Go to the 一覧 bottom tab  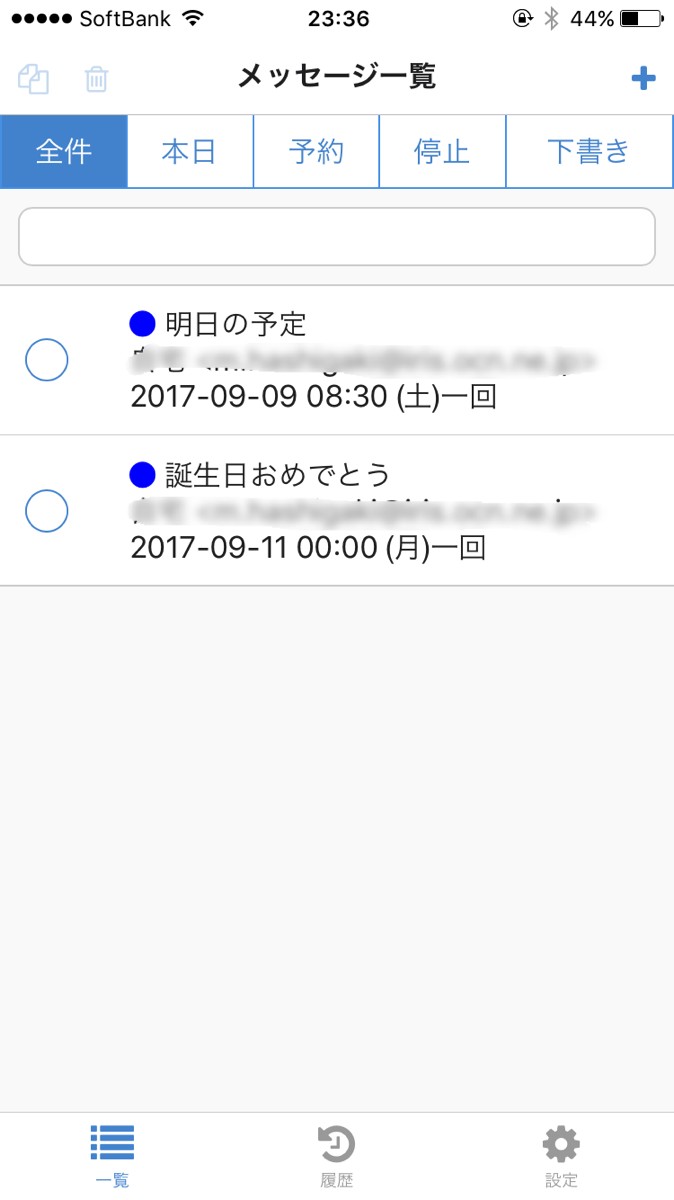point(112,1155)
